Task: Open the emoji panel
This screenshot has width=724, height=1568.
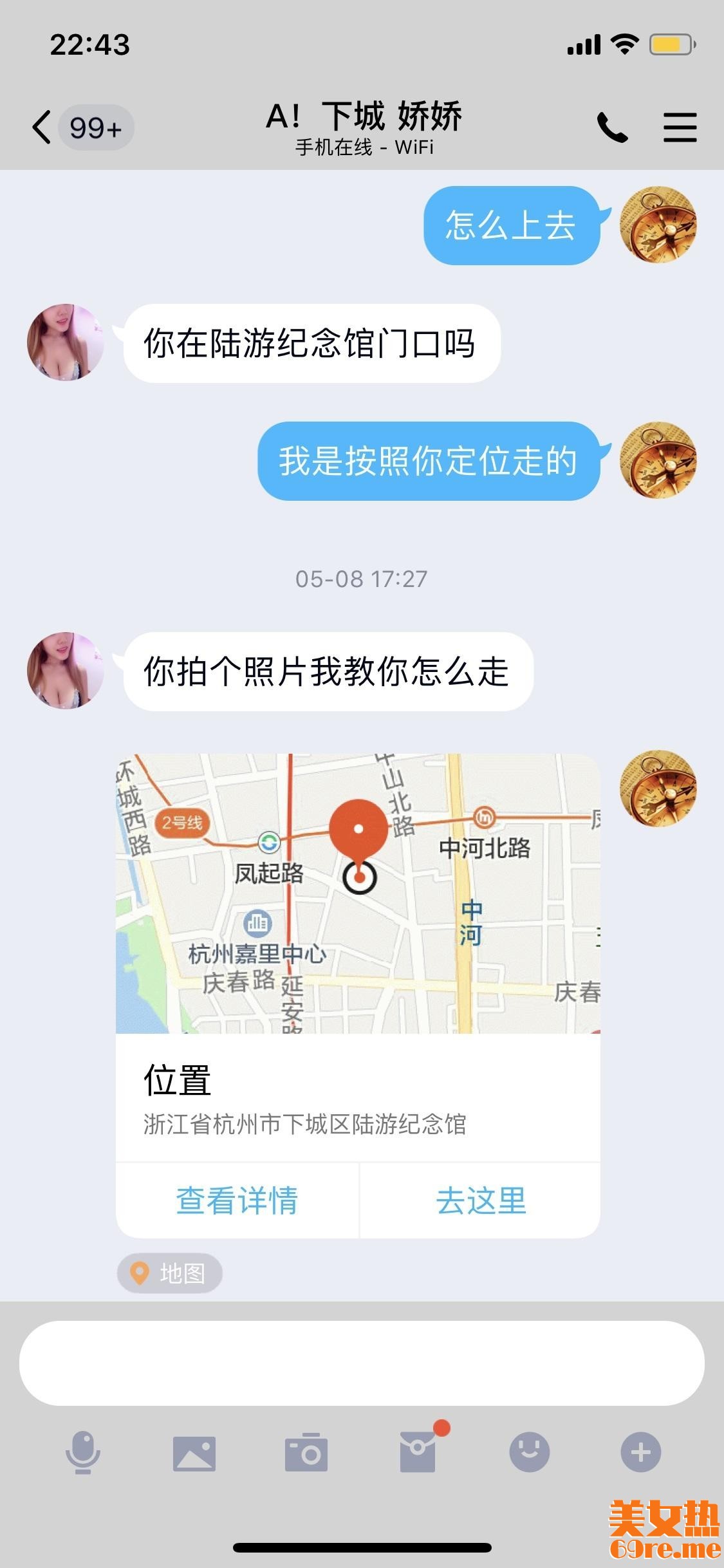Action: point(529,1452)
